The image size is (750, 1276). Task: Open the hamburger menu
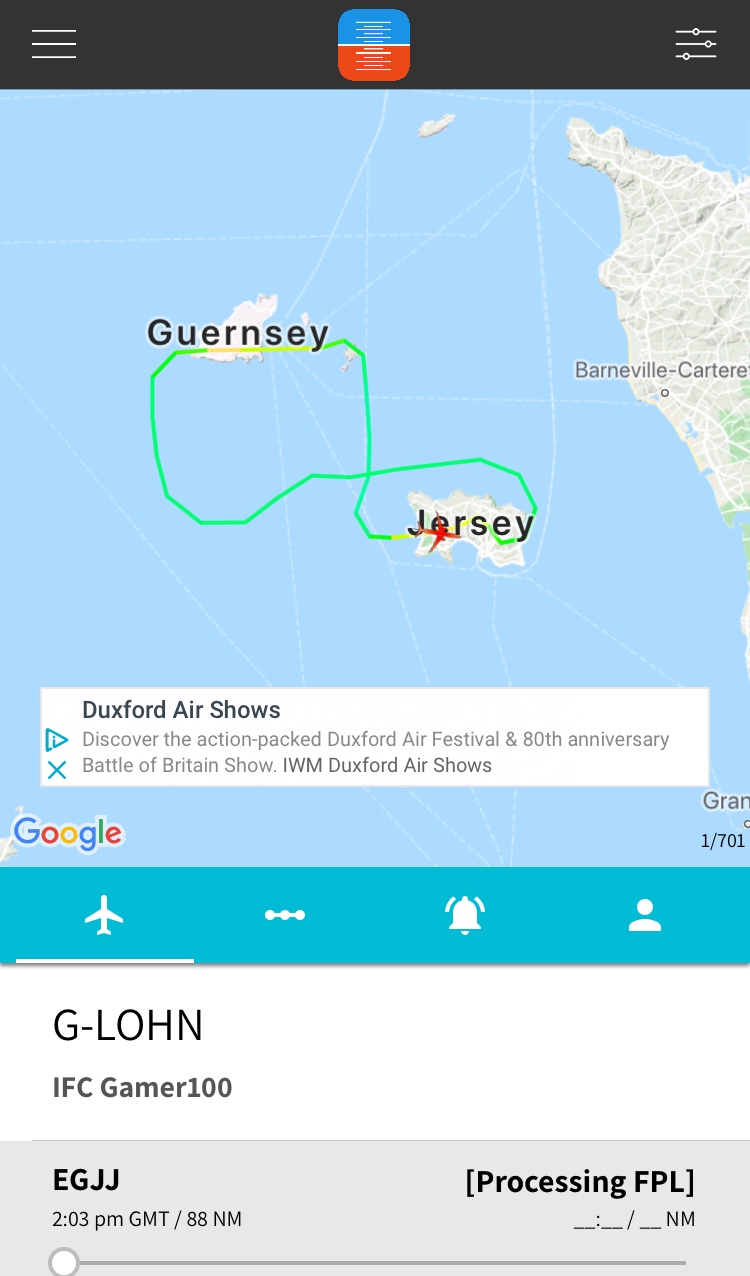[54, 44]
